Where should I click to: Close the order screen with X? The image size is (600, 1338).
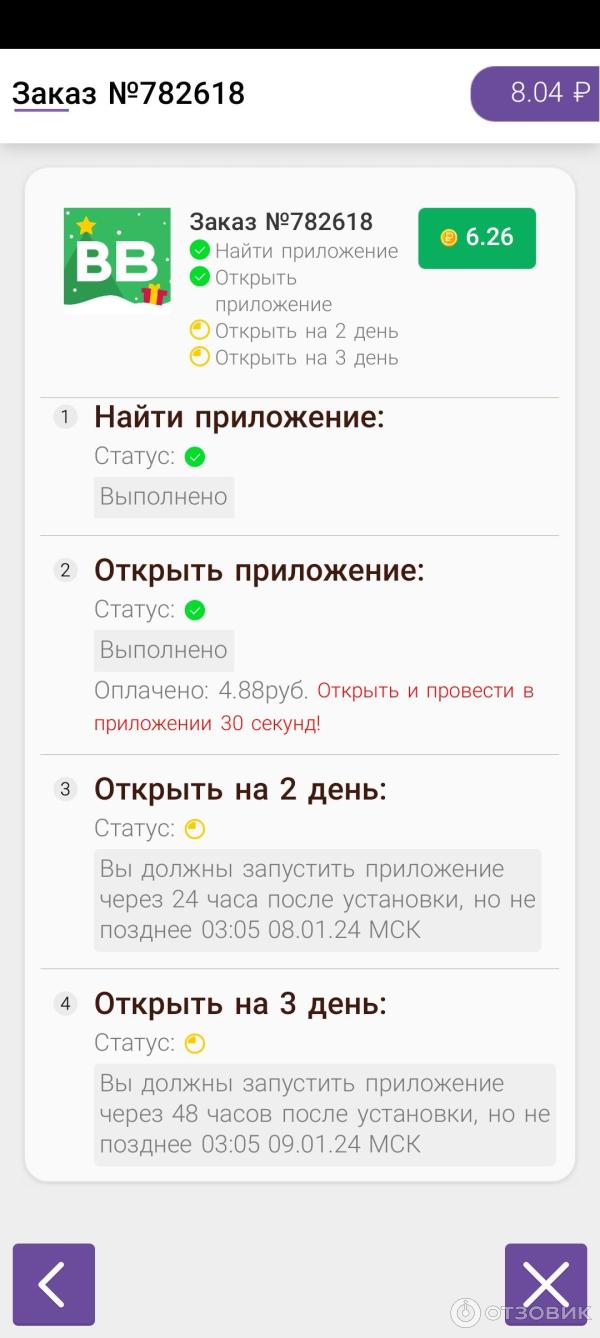click(x=545, y=1284)
